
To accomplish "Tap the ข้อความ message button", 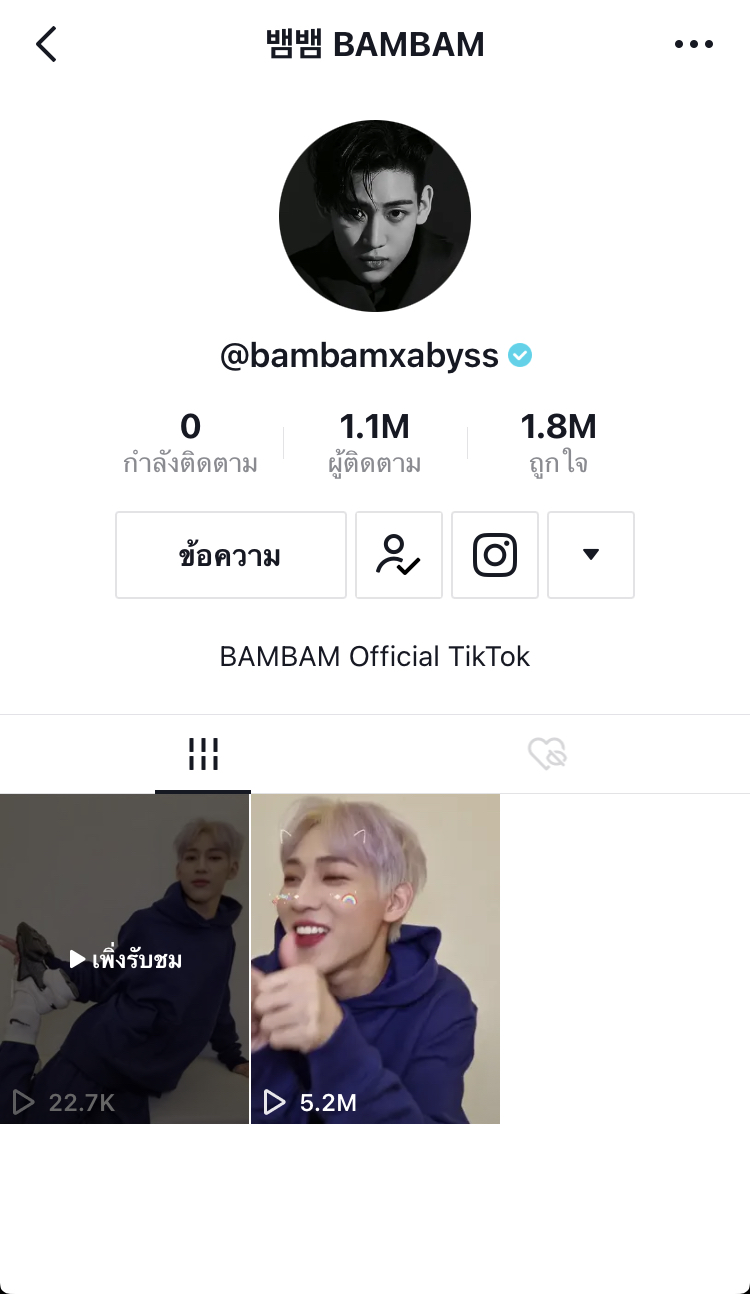I will tap(231, 555).
